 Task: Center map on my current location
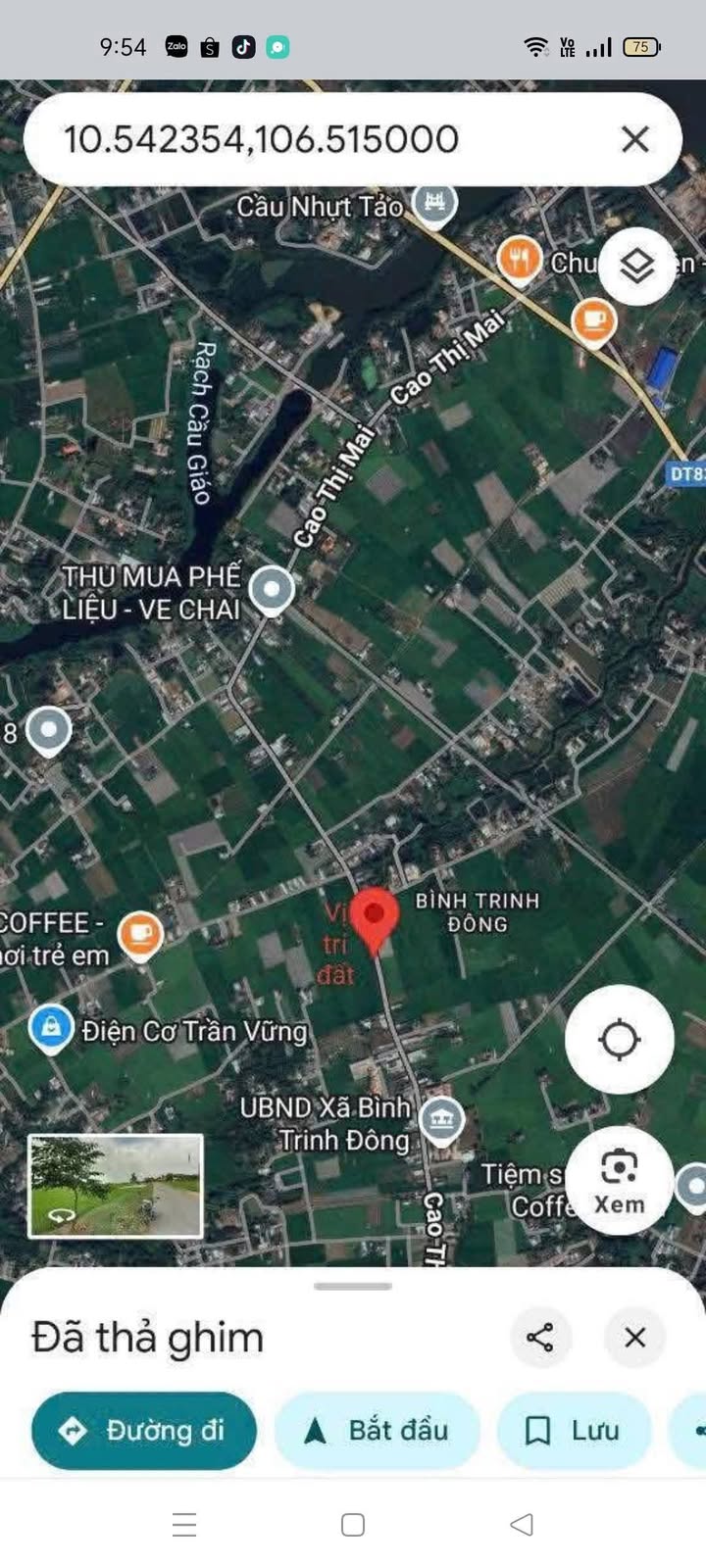point(619,1039)
